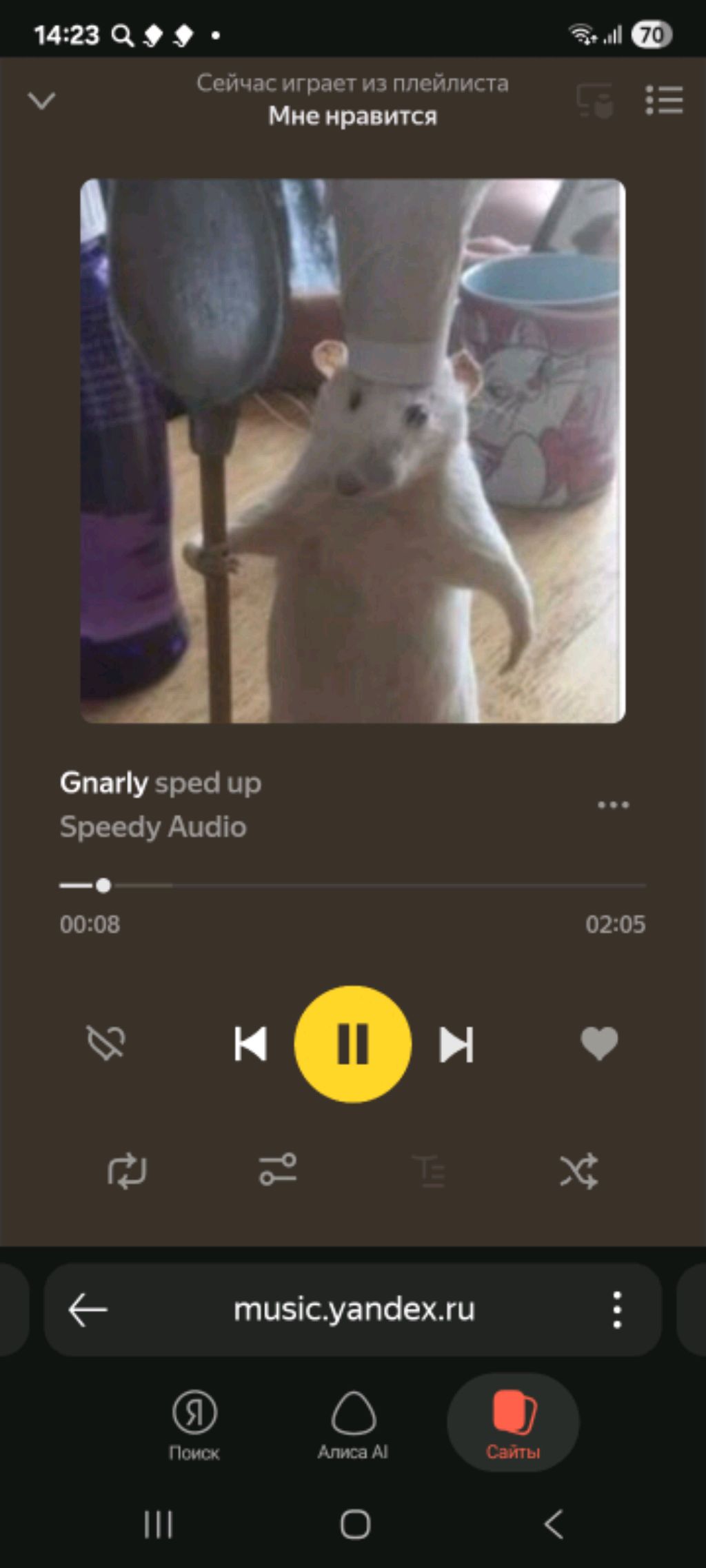
Task: Toggle the like heart for this track
Action: (x=599, y=1042)
